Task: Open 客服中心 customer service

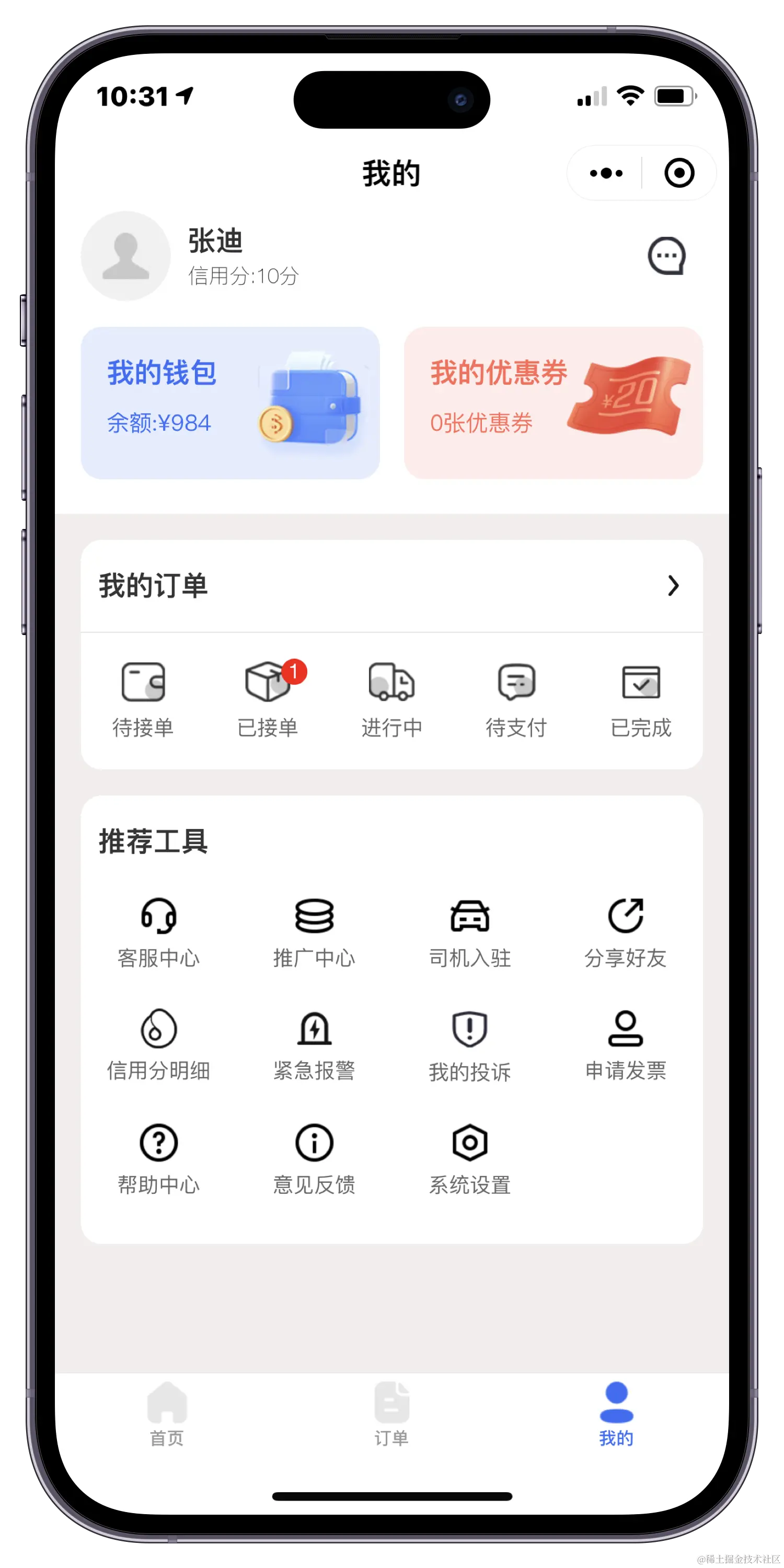Action: [158, 932]
